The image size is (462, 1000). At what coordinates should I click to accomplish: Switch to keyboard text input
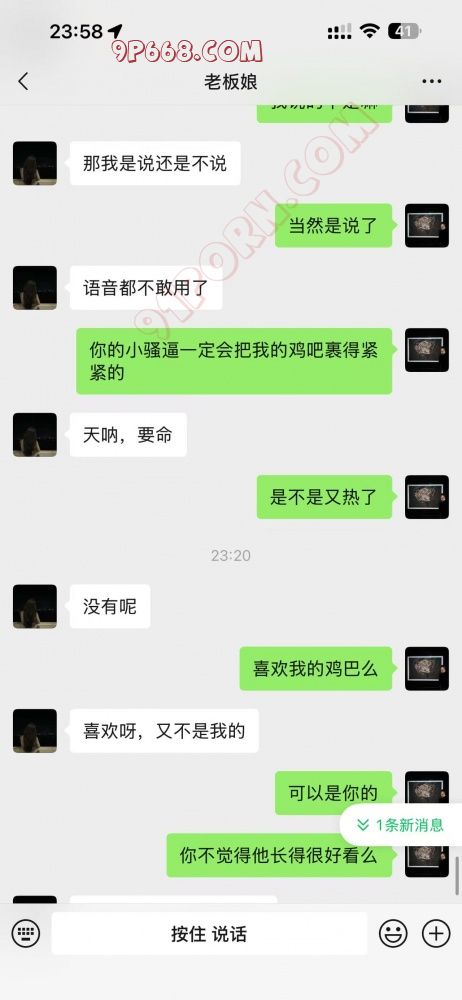(x=26, y=934)
